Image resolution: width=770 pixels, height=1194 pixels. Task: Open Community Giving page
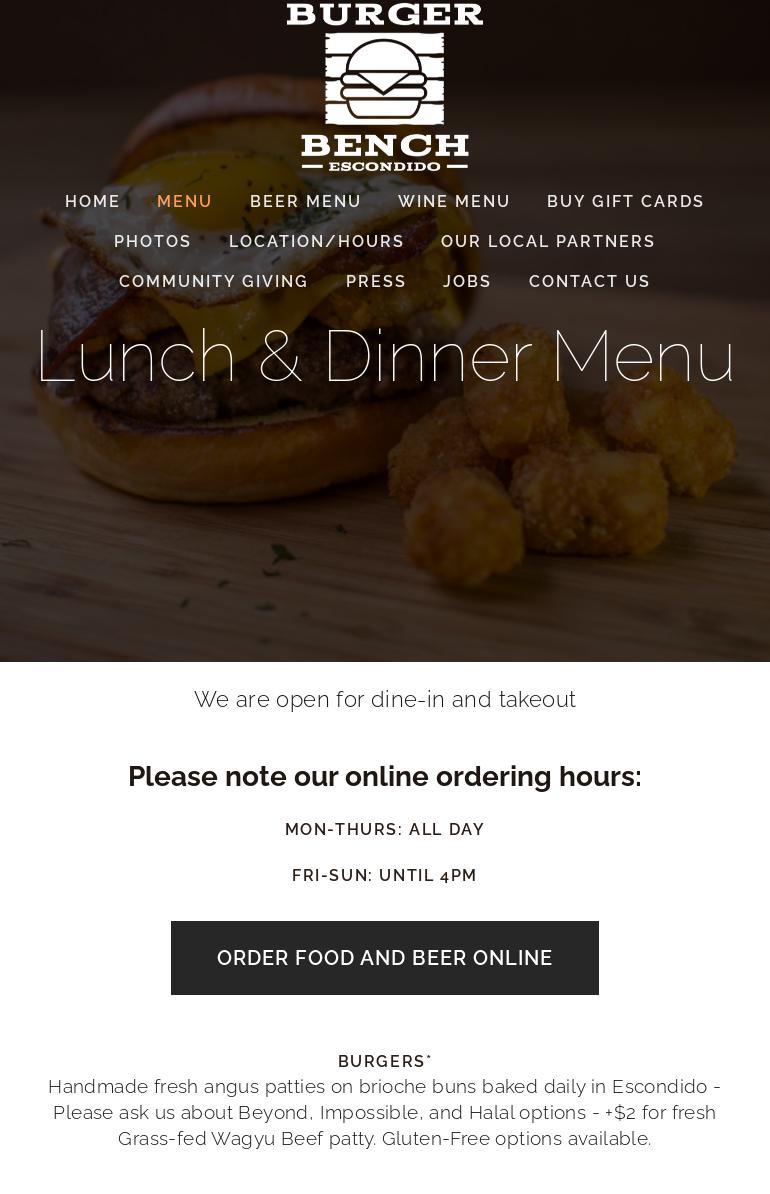tap(213, 281)
